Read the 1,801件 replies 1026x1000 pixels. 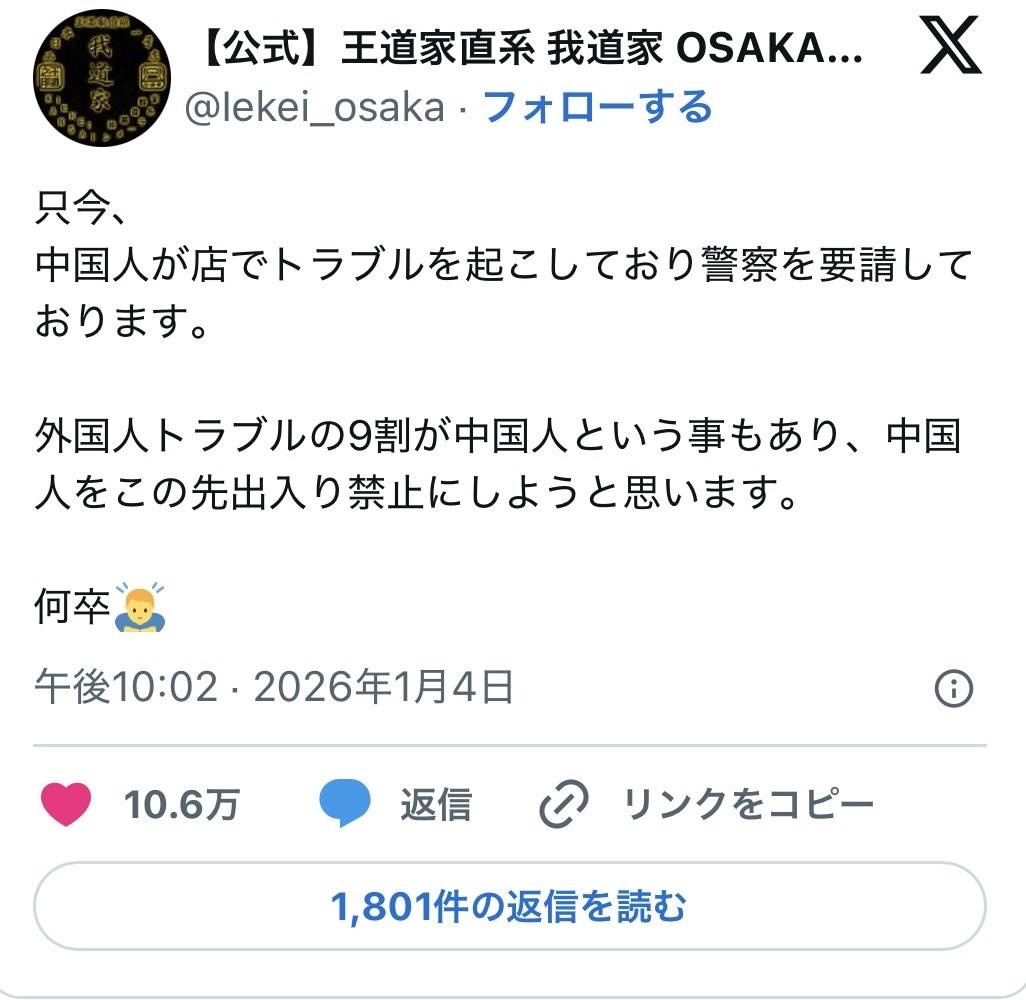point(510,907)
